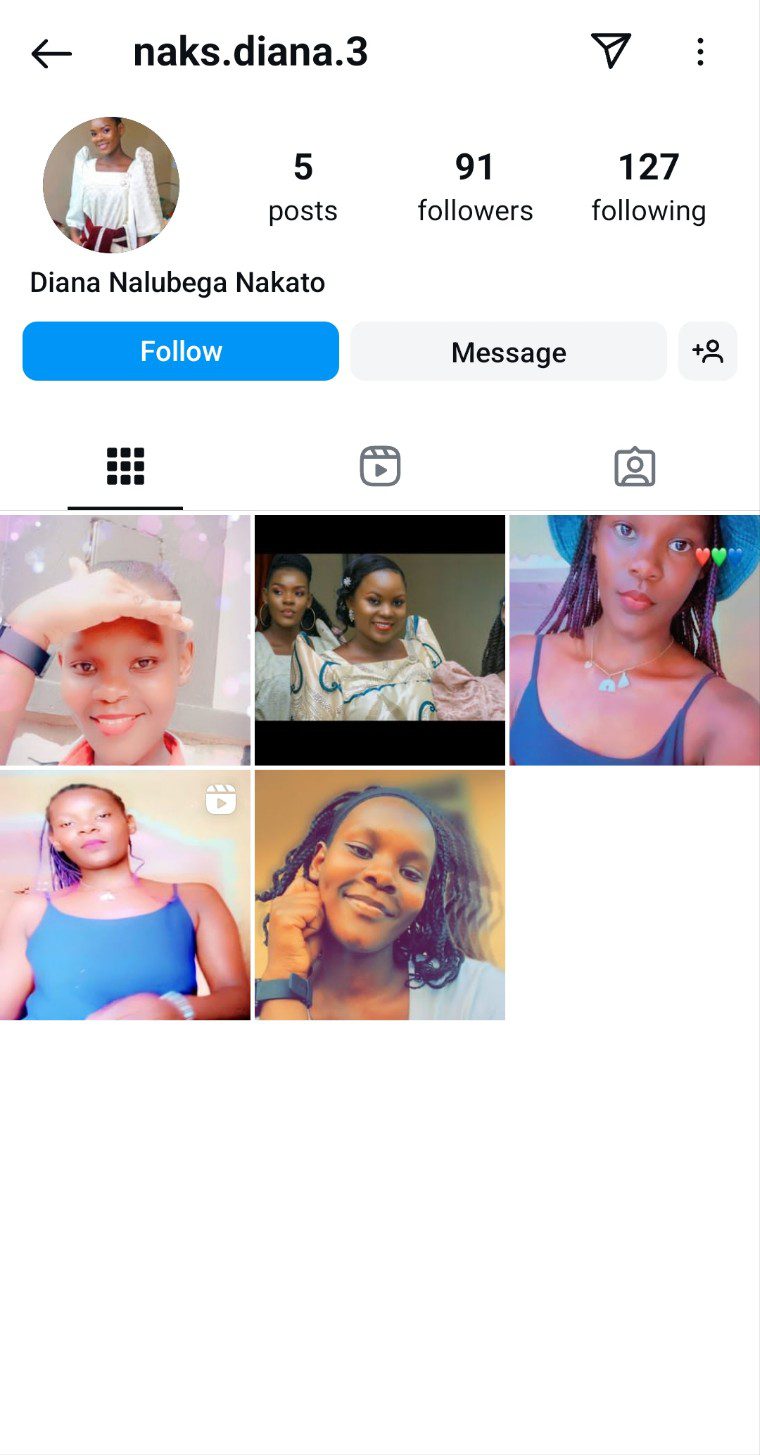Switch to the tagged photos tab

coord(634,467)
